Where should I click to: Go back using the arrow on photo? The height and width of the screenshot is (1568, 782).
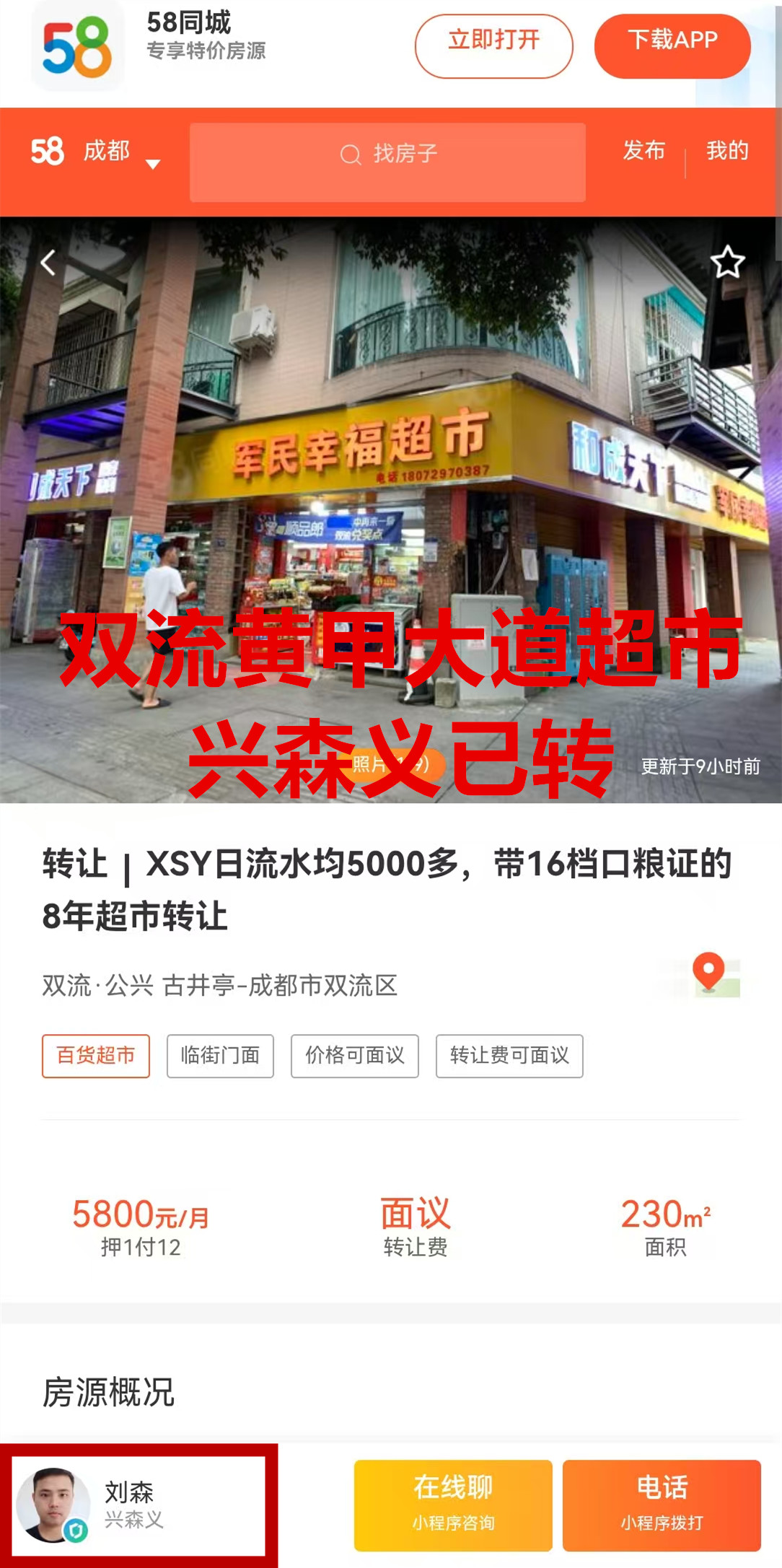(x=48, y=263)
